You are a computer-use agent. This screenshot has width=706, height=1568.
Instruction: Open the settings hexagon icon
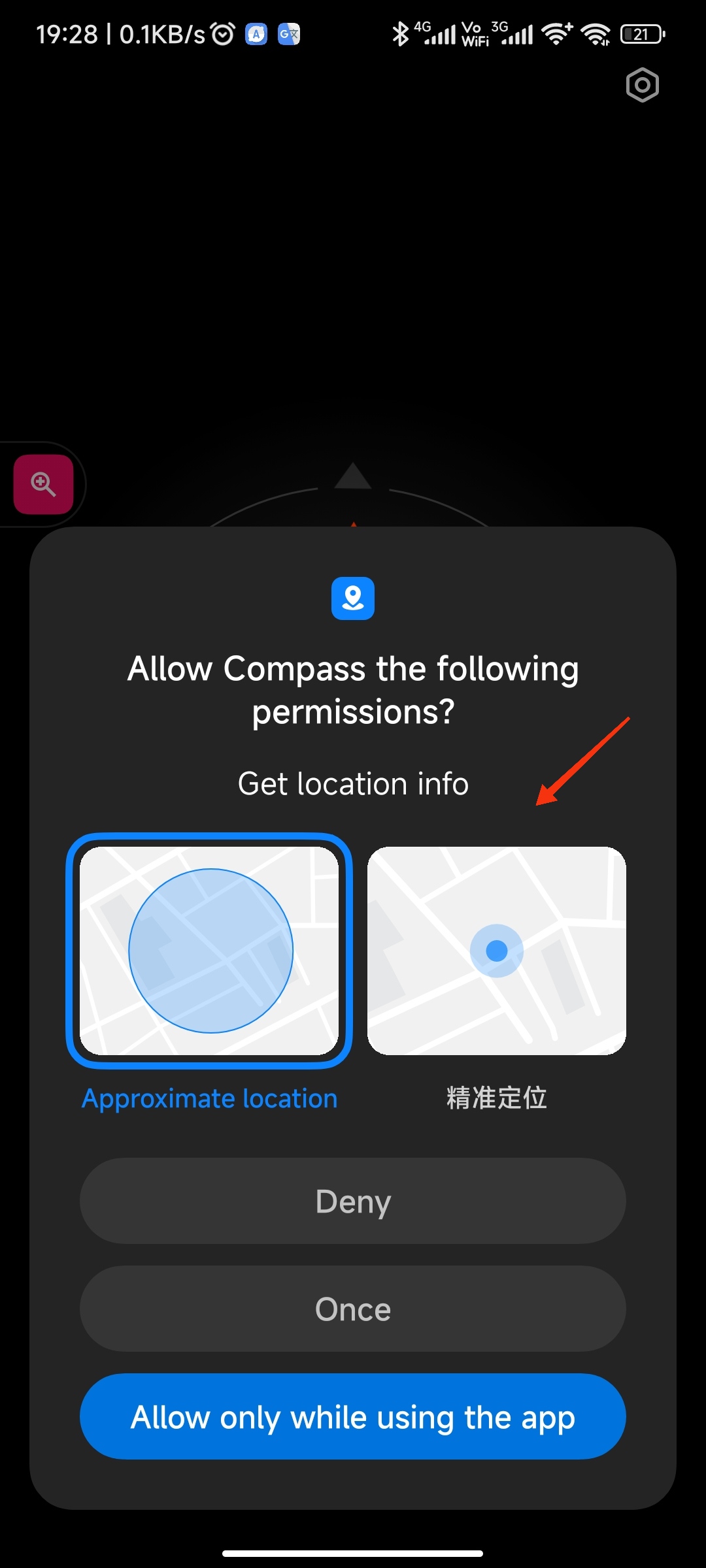tap(643, 85)
